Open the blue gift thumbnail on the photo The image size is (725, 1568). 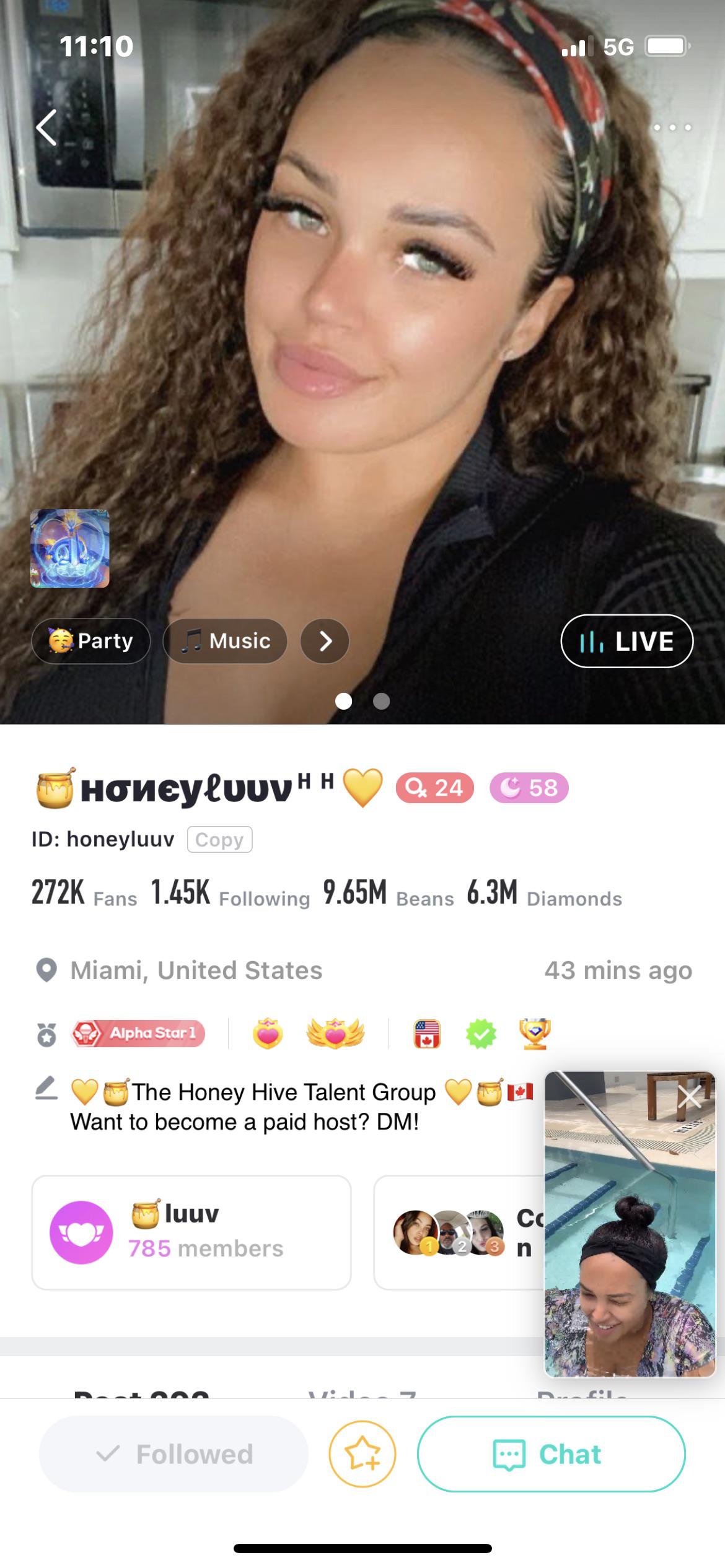pyautogui.click(x=70, y=548)
